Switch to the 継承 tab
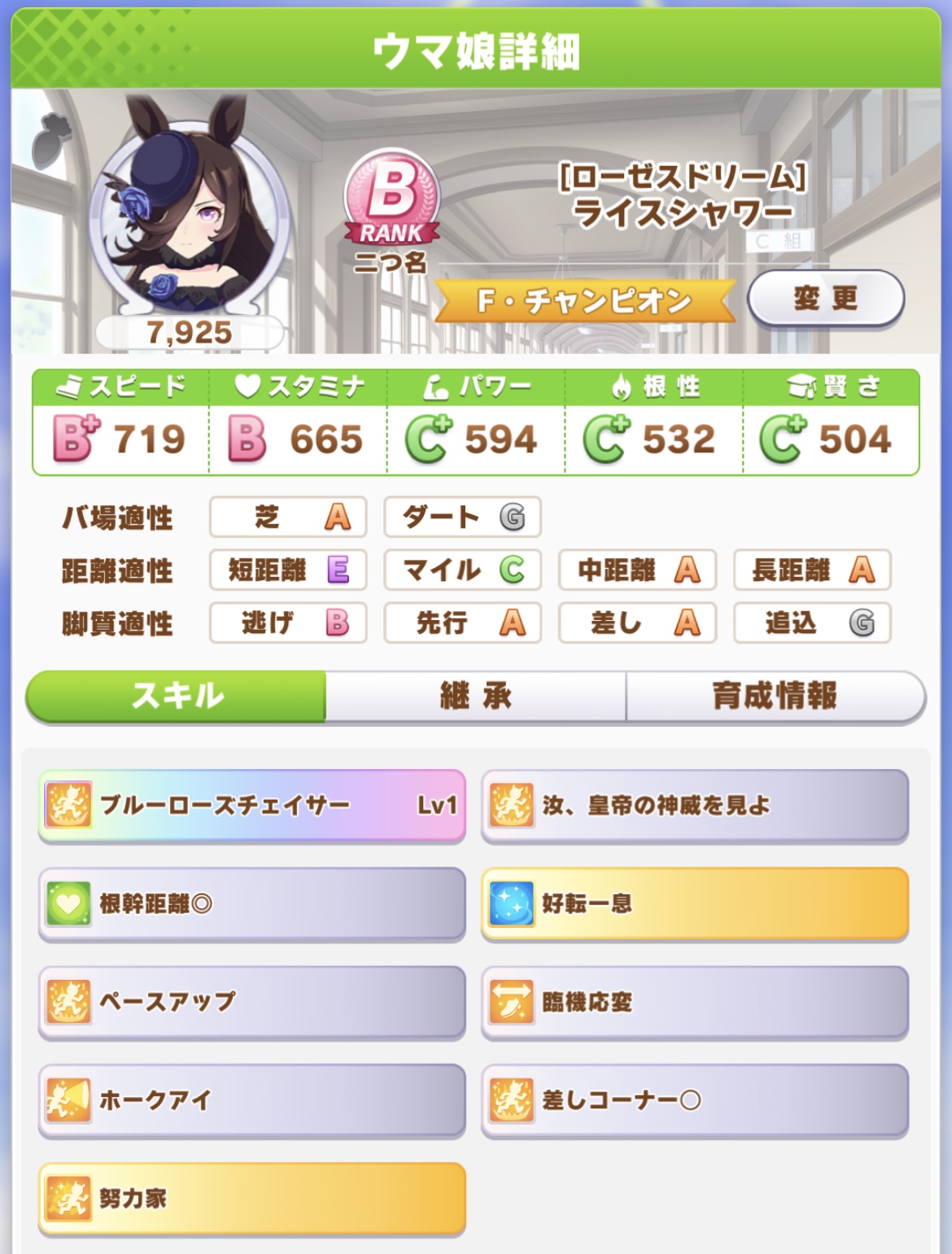 click(475, 696)
